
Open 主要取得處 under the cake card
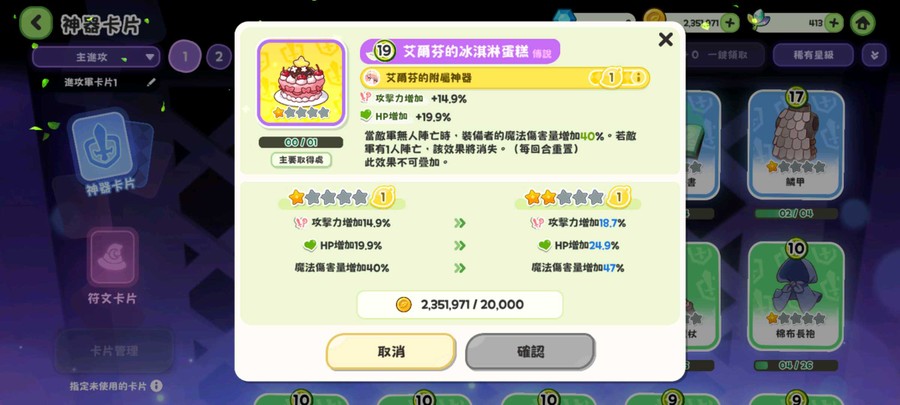tap(301, 160)
